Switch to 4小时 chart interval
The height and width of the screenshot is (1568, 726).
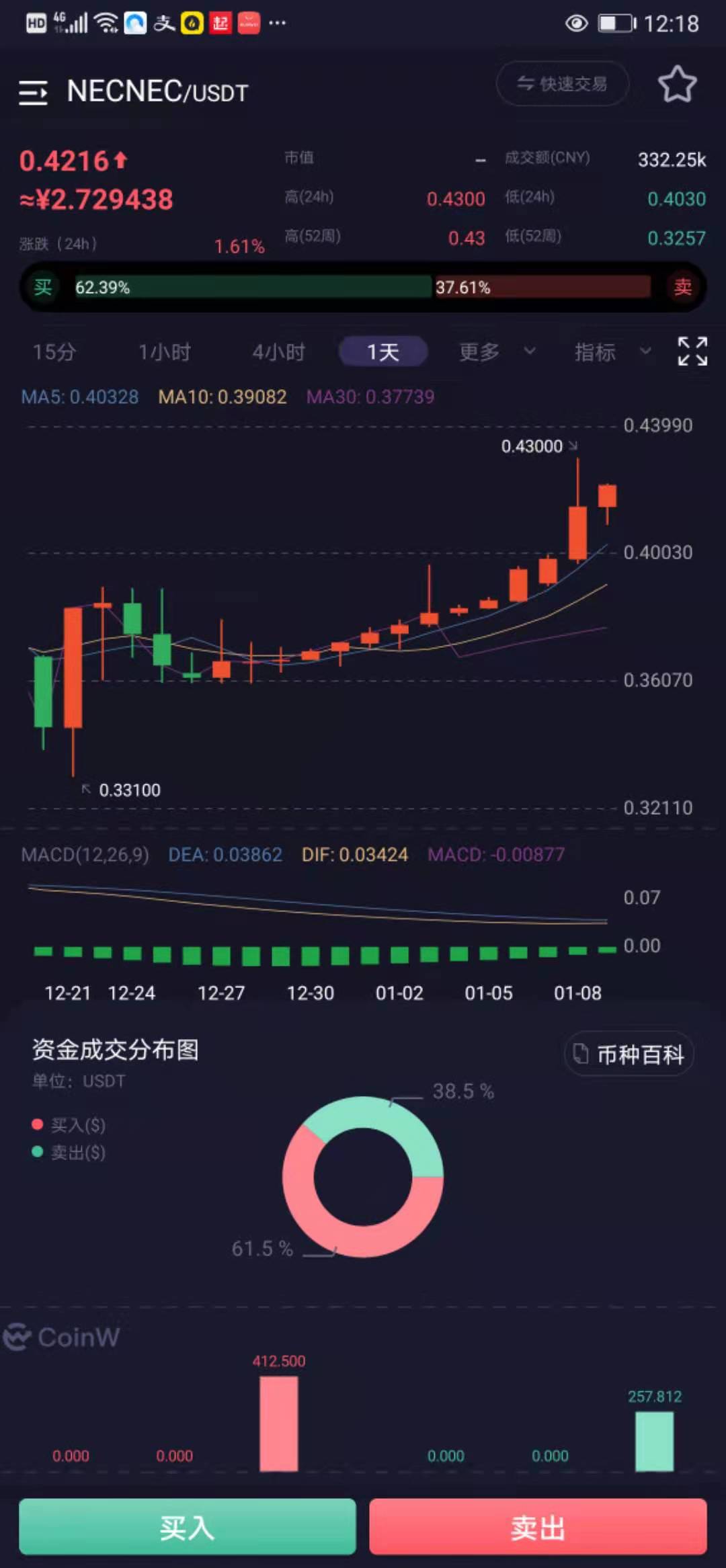point(279,352)
